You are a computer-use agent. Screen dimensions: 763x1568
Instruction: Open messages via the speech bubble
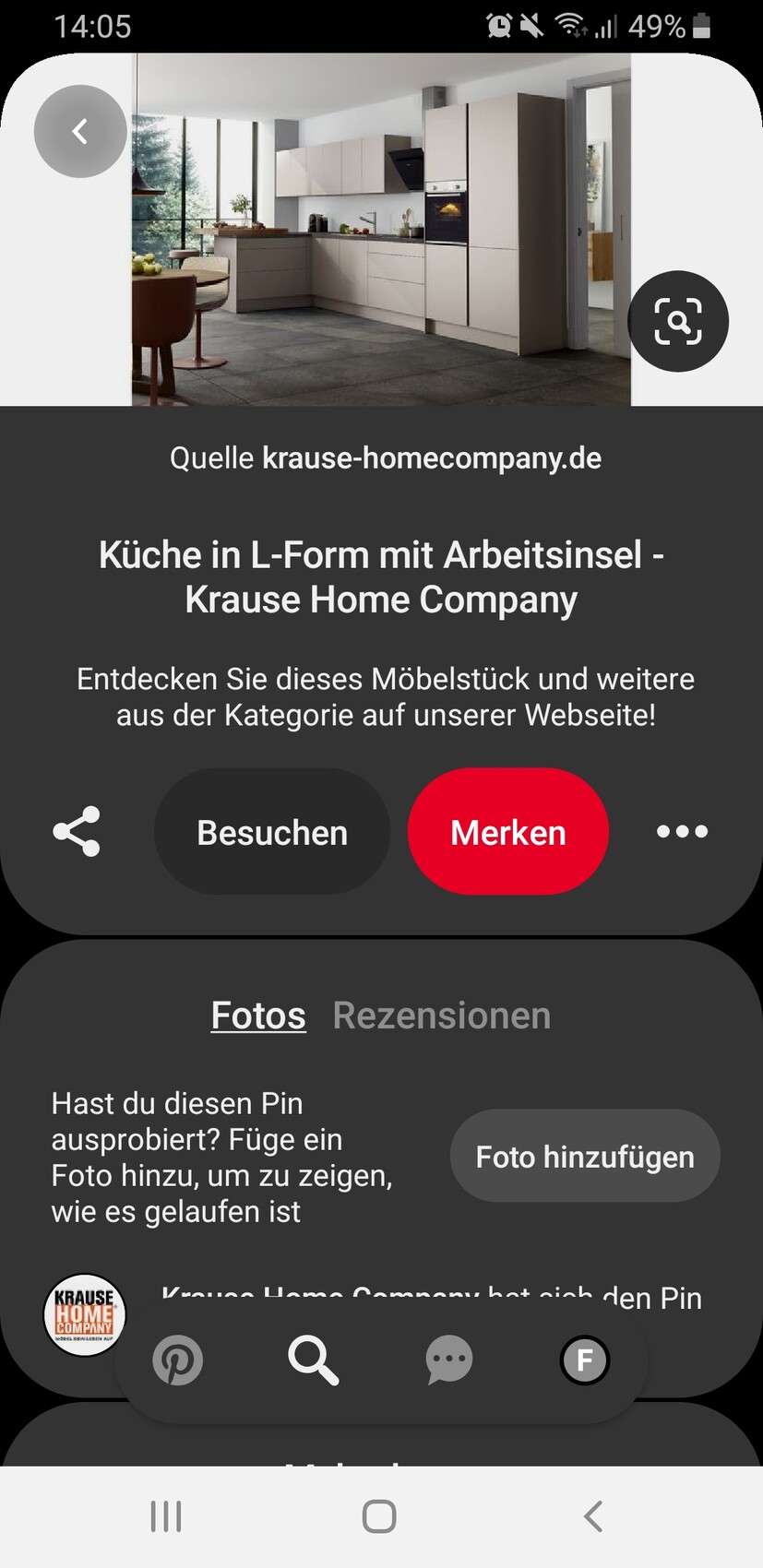pyautogui.click(x=449, y=1360)
